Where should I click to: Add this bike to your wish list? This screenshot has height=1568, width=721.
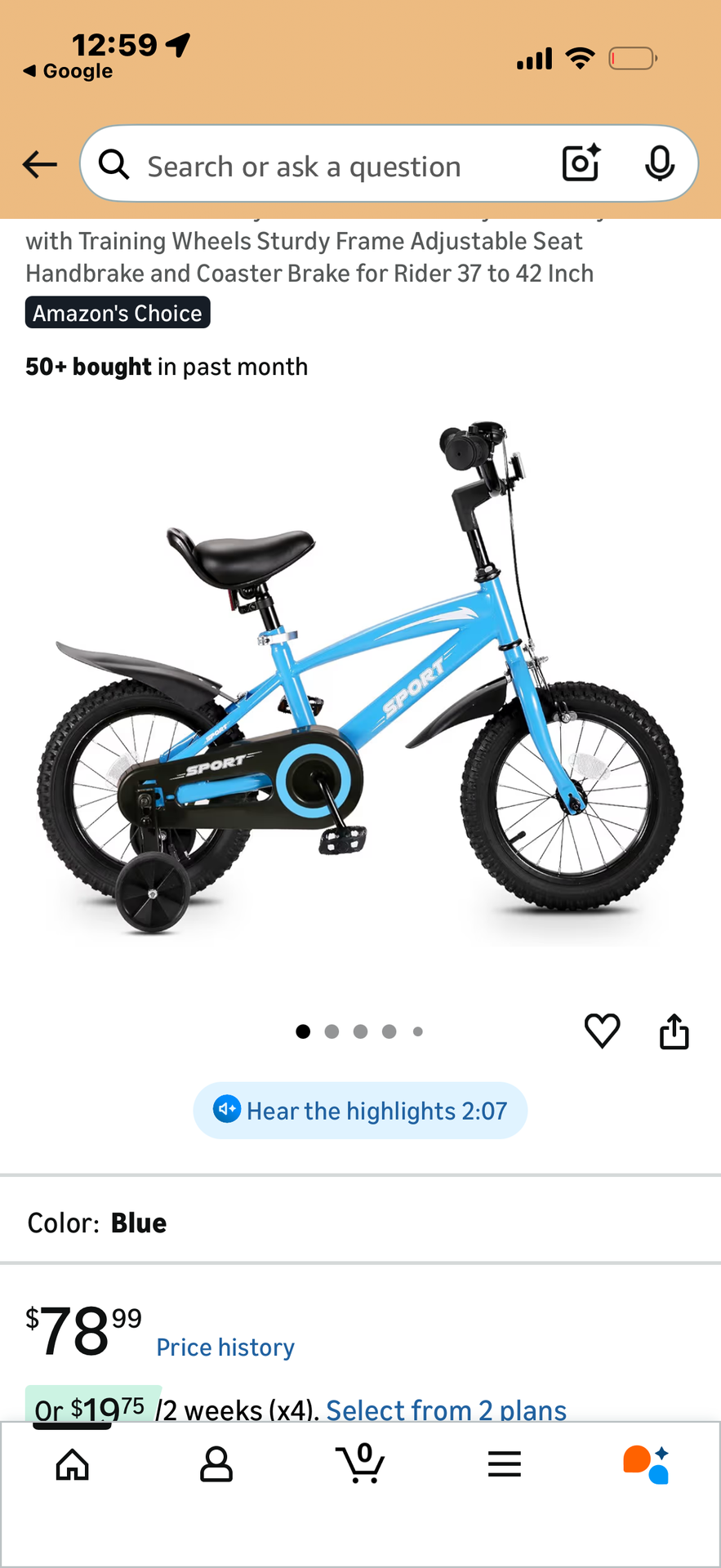pos(603,1031)
